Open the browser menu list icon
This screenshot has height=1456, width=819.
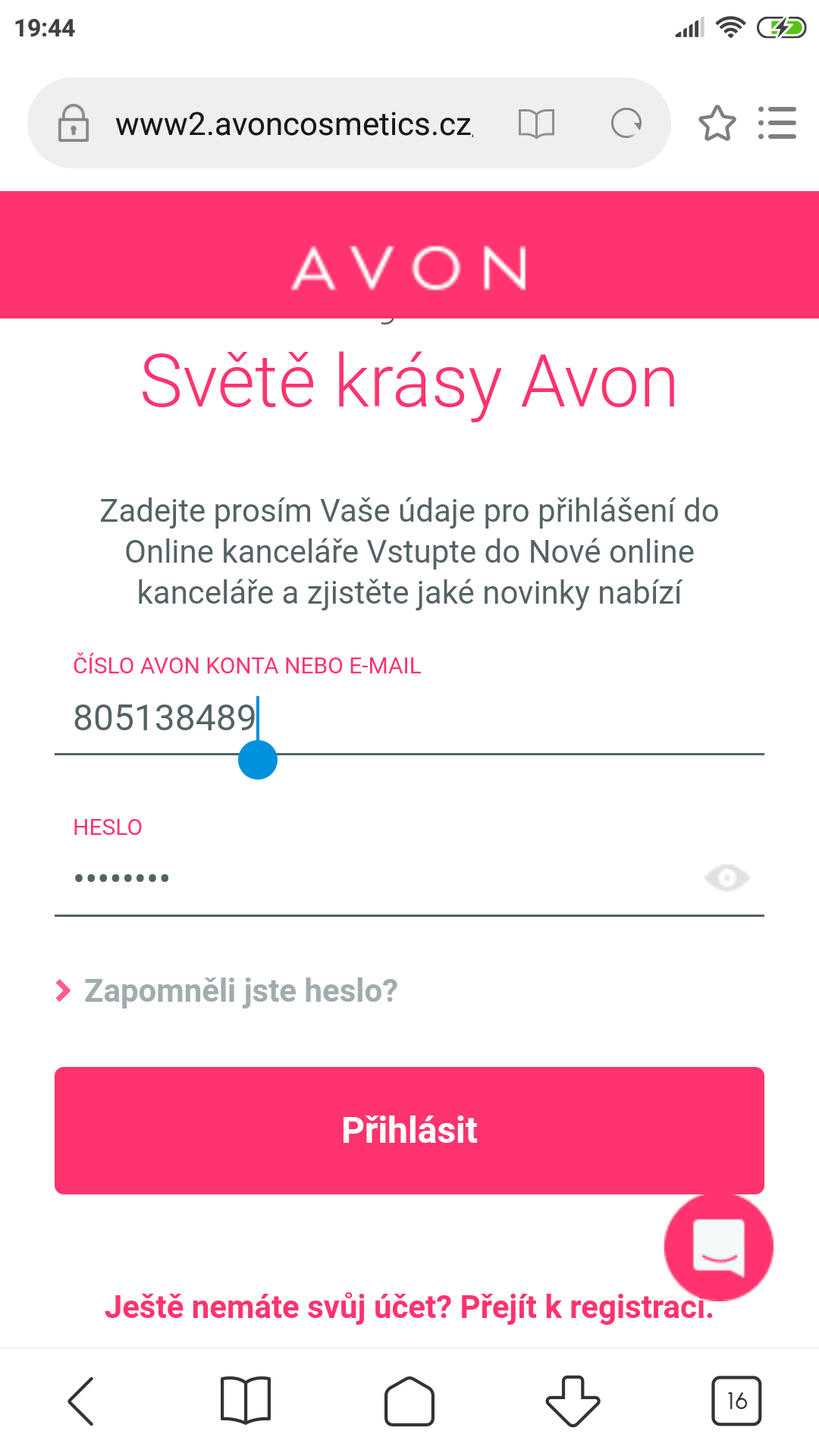point(777,123)
